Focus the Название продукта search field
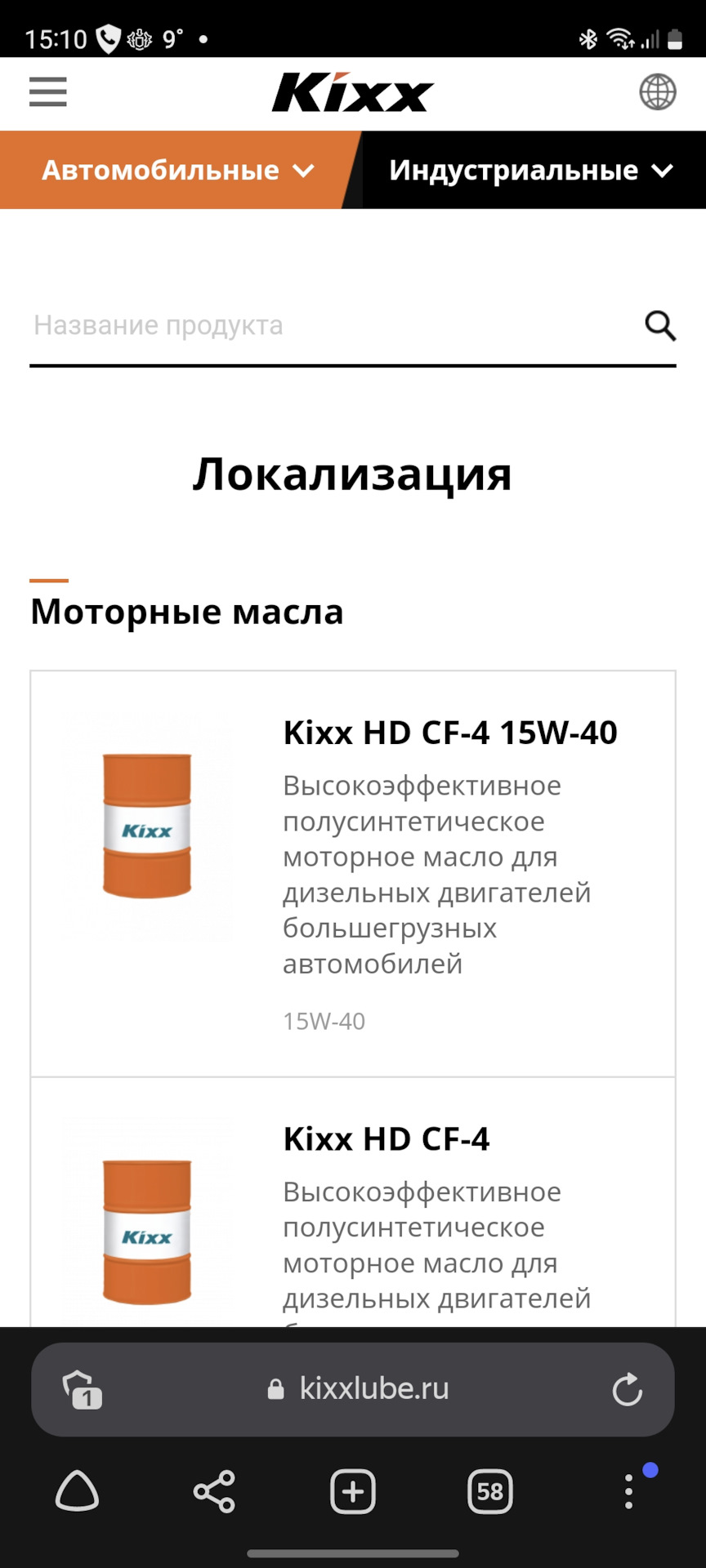The image size is (706, 1568). (x=327, y=325)
